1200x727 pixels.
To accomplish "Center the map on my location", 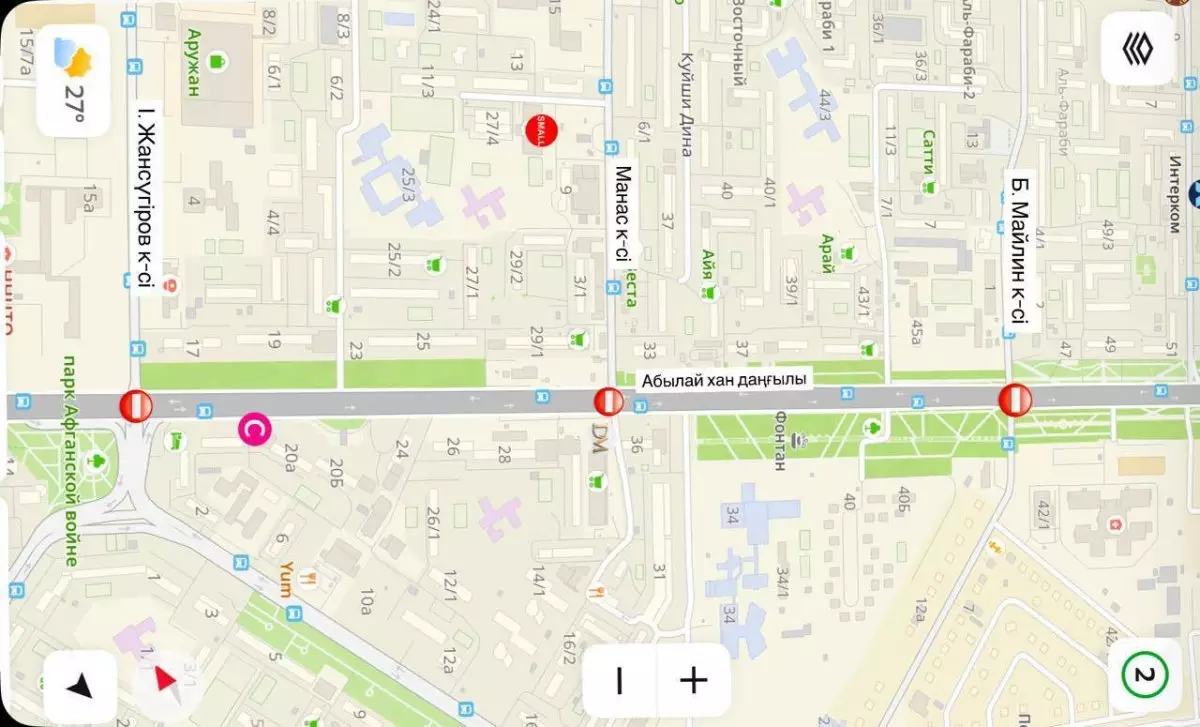I will (x=82, y=686).
